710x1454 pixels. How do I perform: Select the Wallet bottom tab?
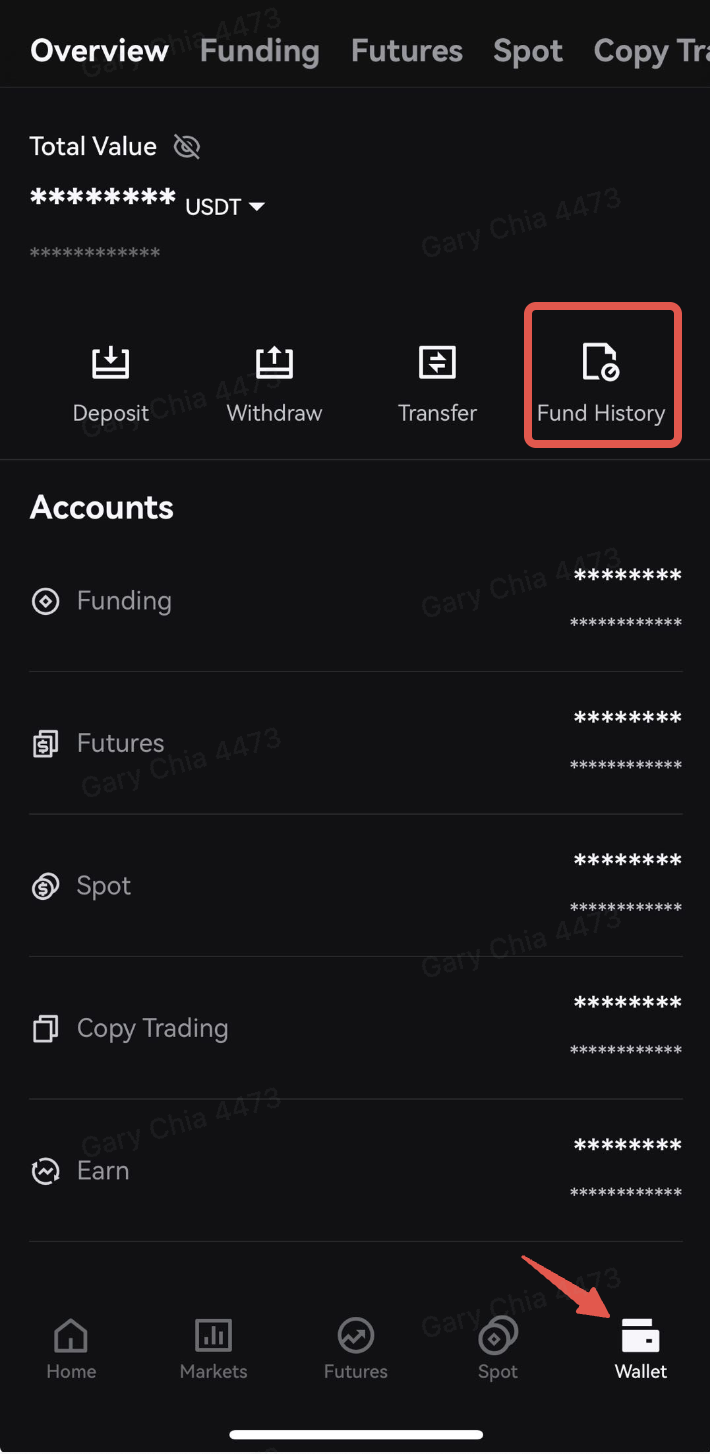point(641,1349)
